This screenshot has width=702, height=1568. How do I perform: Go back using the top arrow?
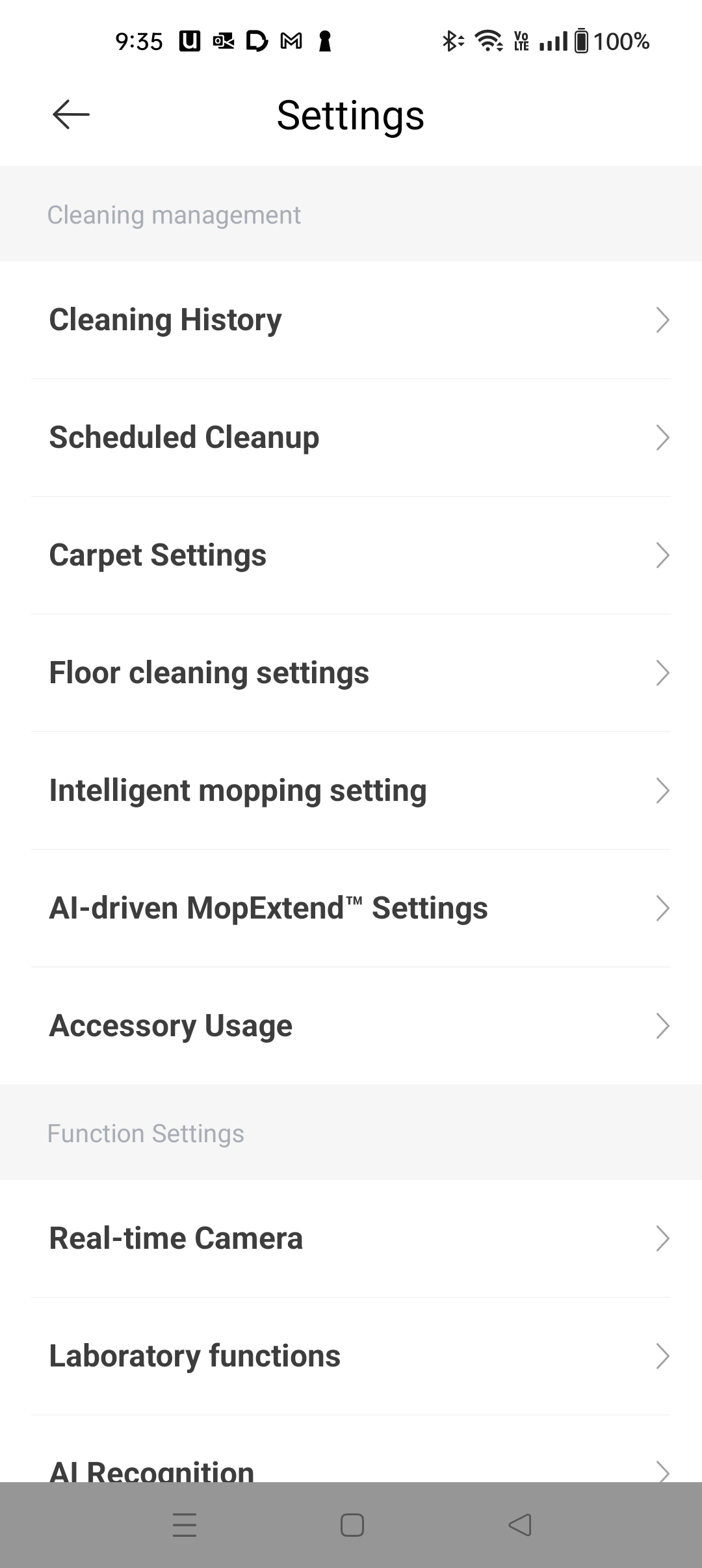coord(71,115)
